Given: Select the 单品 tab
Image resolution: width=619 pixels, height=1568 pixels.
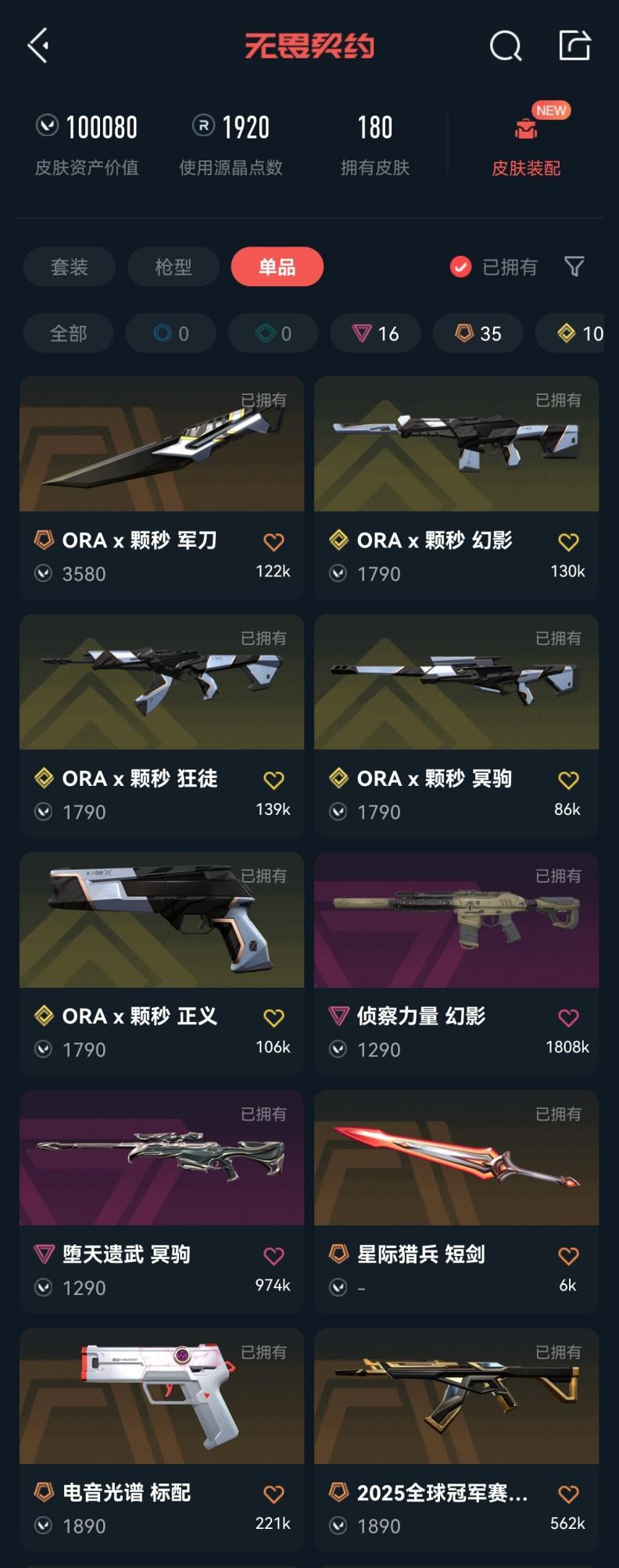Looking at the screenshot, I should (x=277, y=267).
